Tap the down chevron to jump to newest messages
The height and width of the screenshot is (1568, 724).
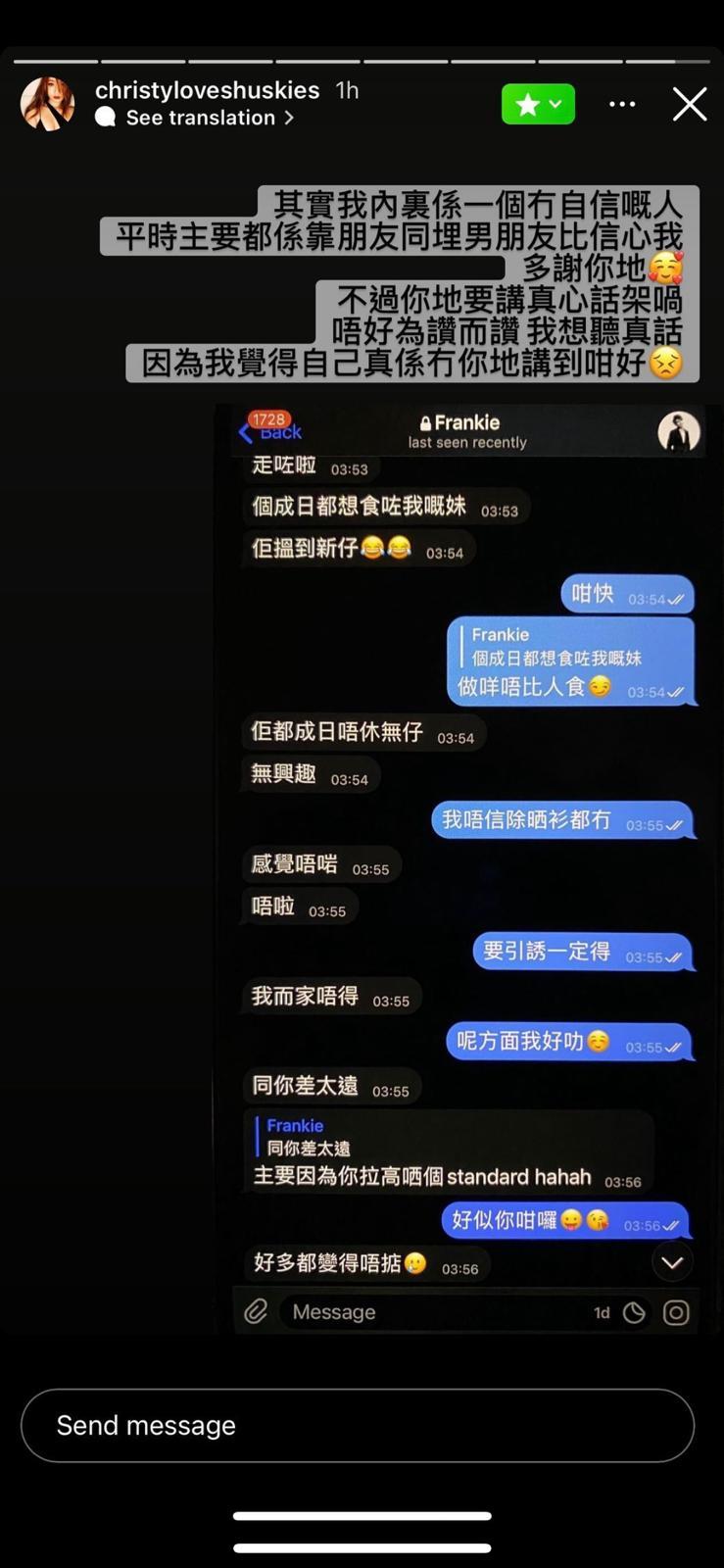672,1262
